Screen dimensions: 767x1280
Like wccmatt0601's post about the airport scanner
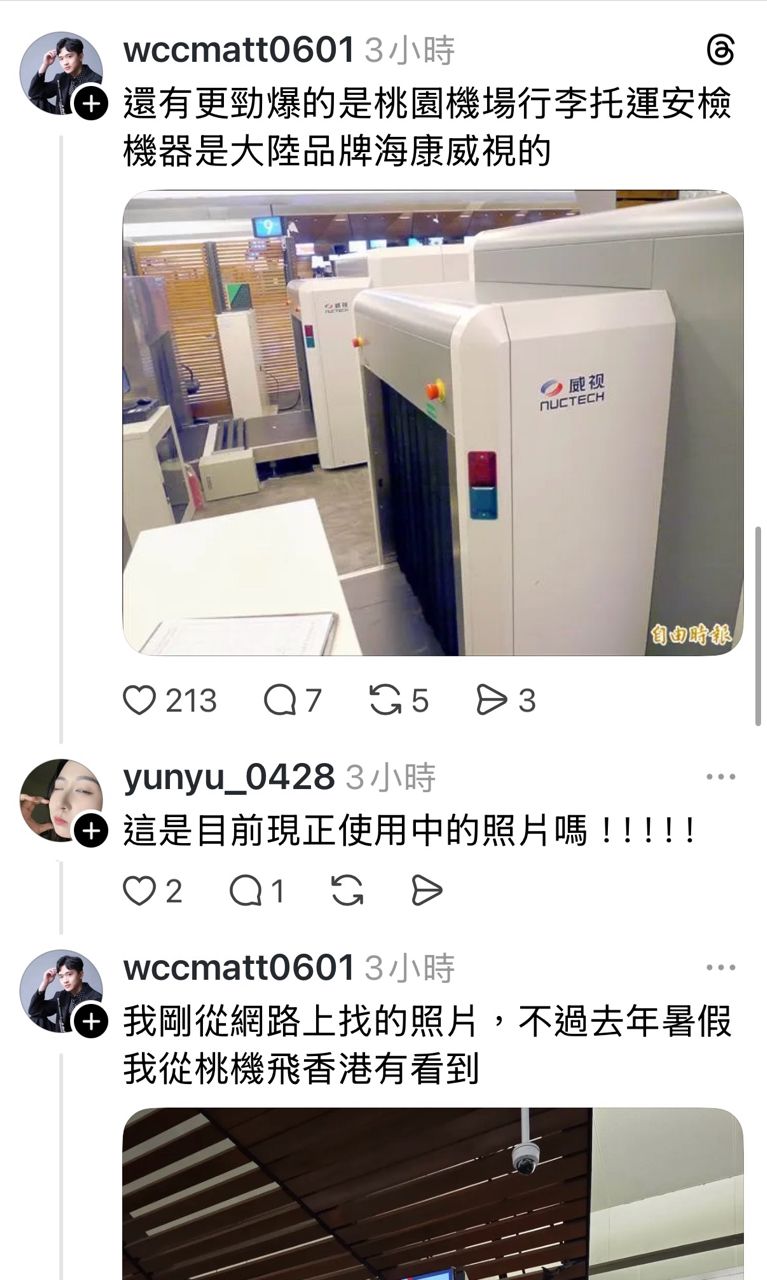click(x=140, y=700)
